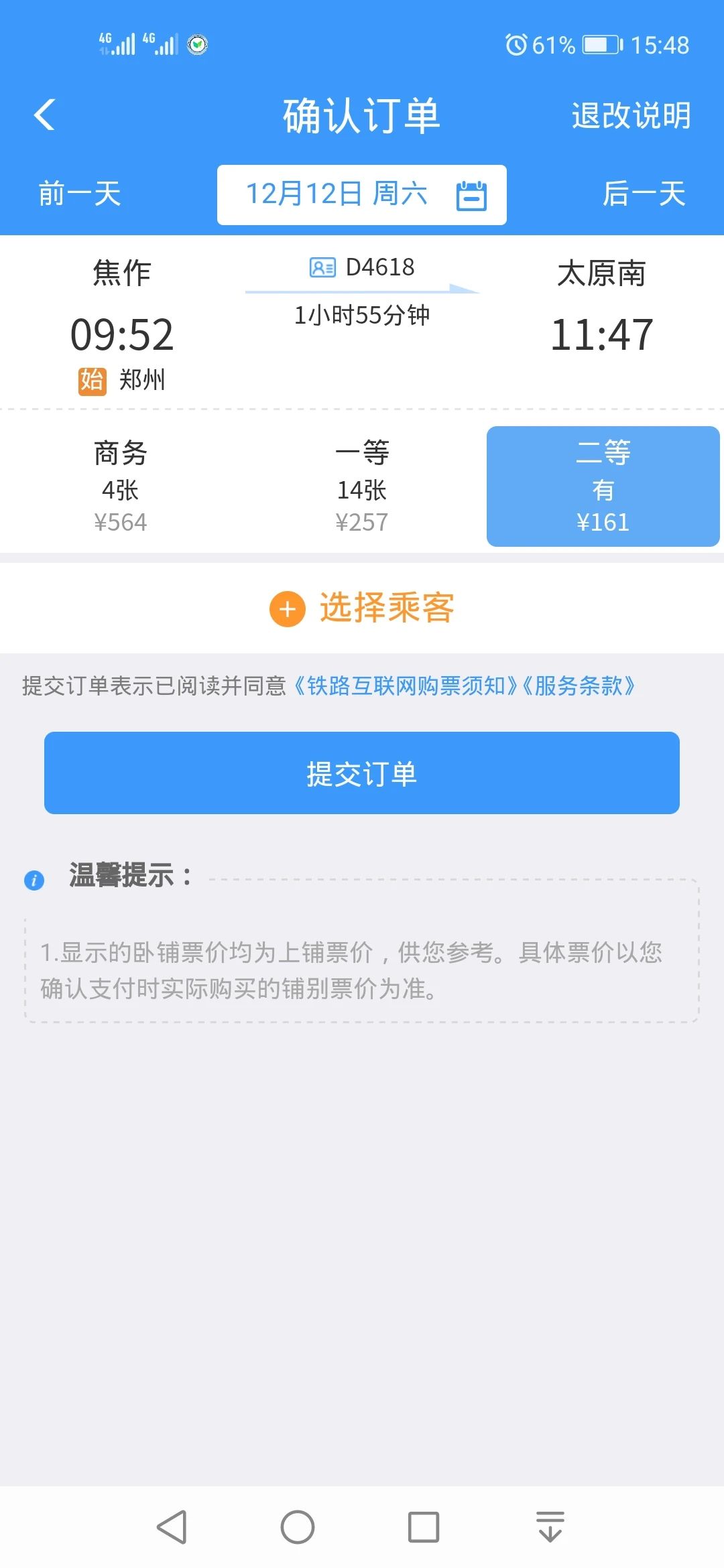Open the system recent apps view
Image resolution: width=724 pixels, height=1568 pixels.
click(x=424, y=1527)
